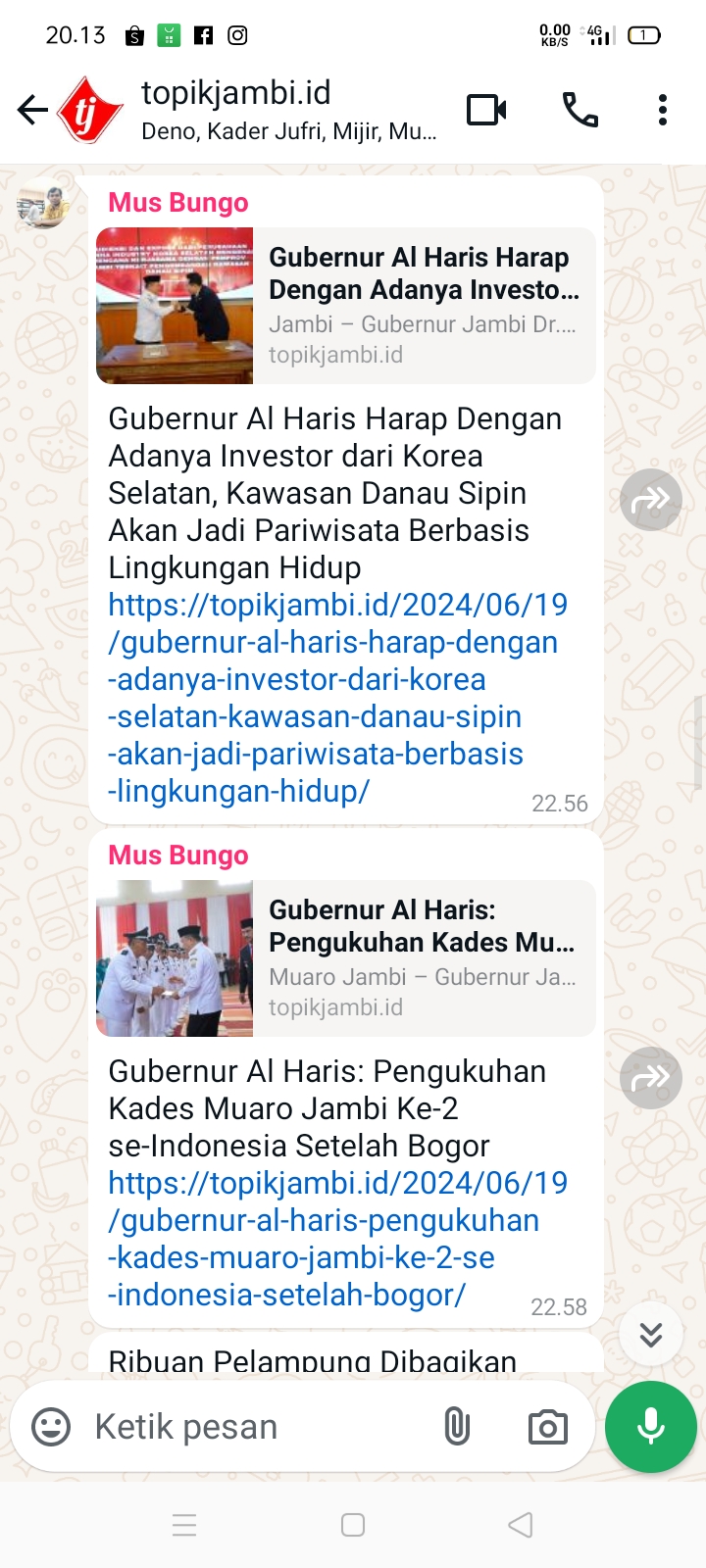Start a voice call with the group

[580, 110]
